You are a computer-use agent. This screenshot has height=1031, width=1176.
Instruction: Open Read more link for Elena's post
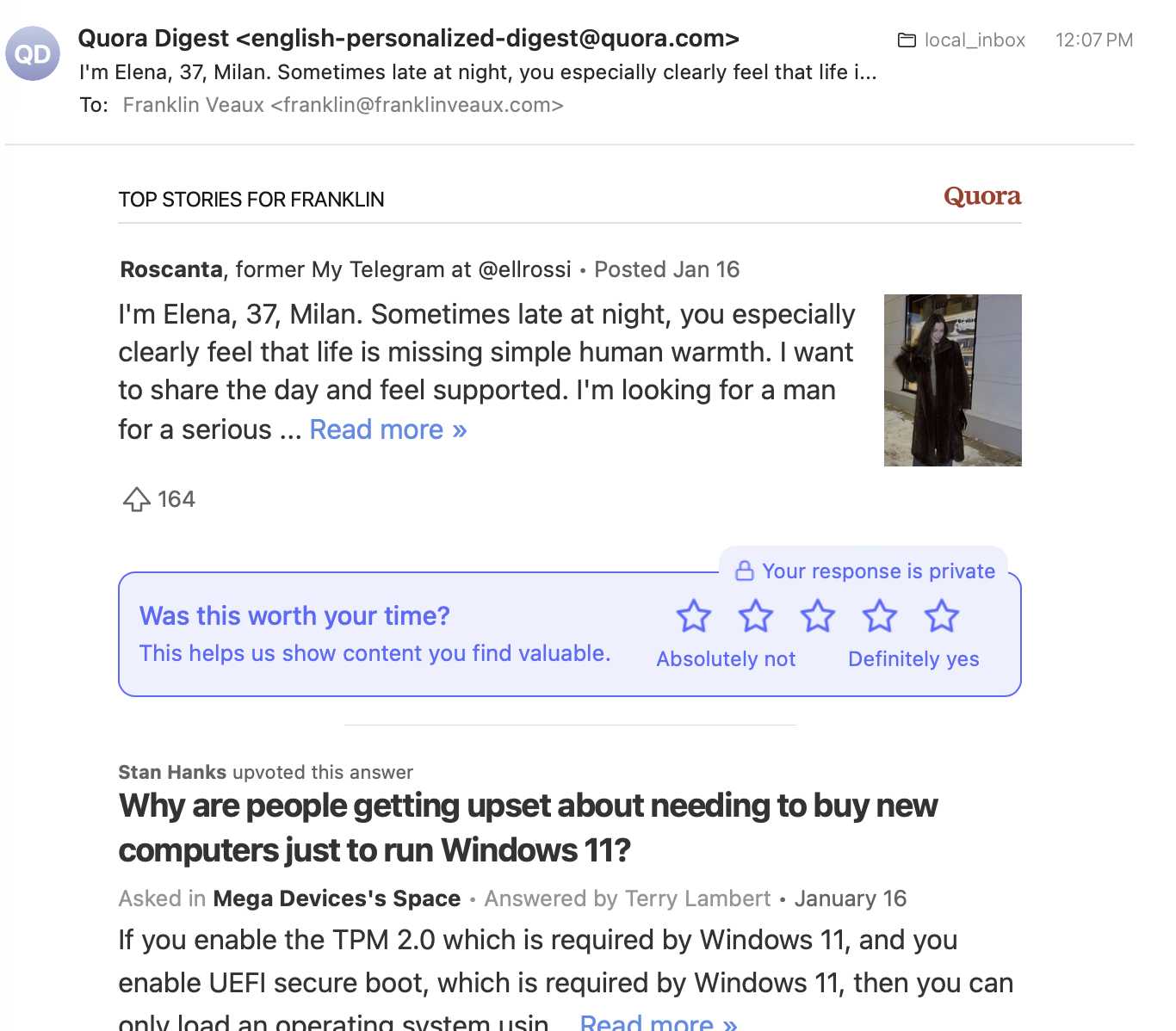tap(387, 429)
